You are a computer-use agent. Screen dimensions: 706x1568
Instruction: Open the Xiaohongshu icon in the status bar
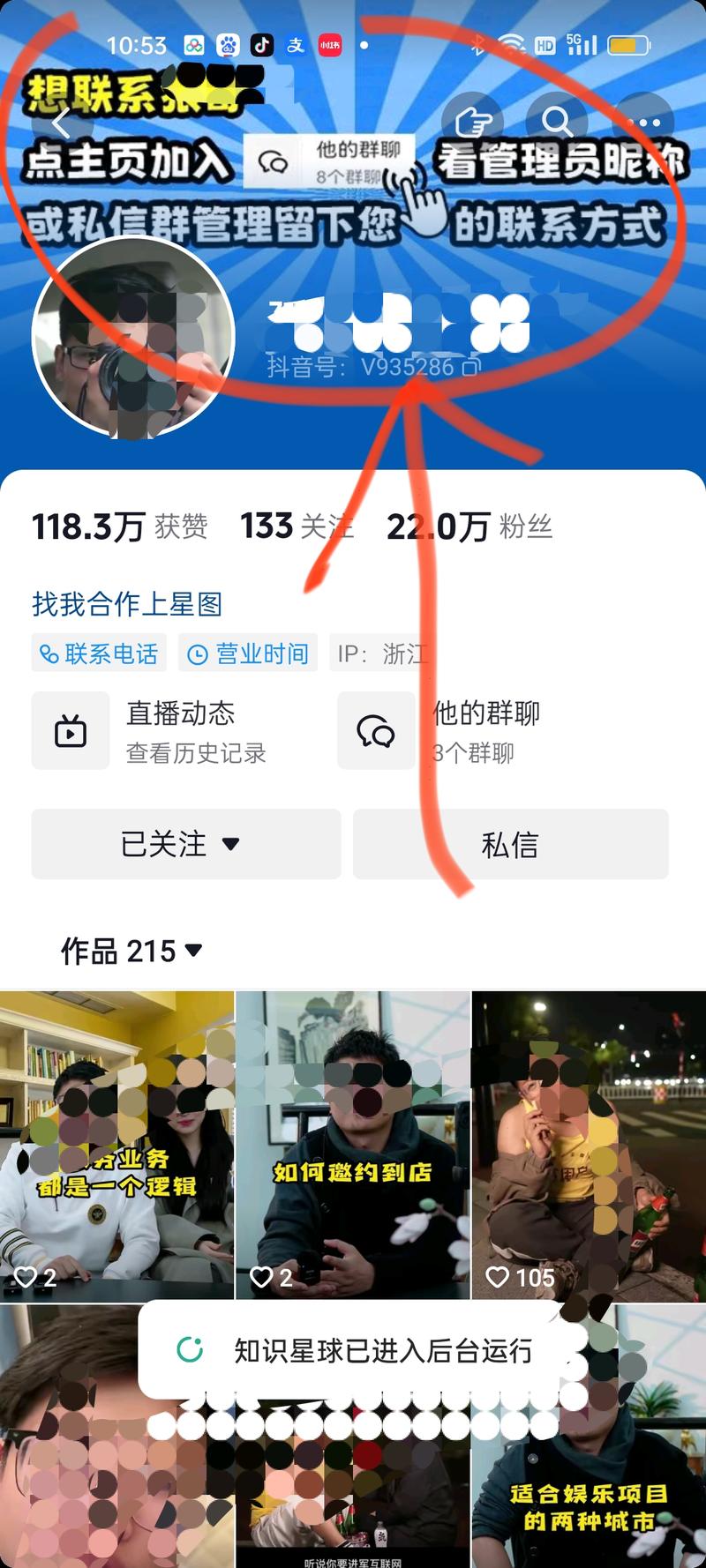pyautogui.click(x=329, y=45)
